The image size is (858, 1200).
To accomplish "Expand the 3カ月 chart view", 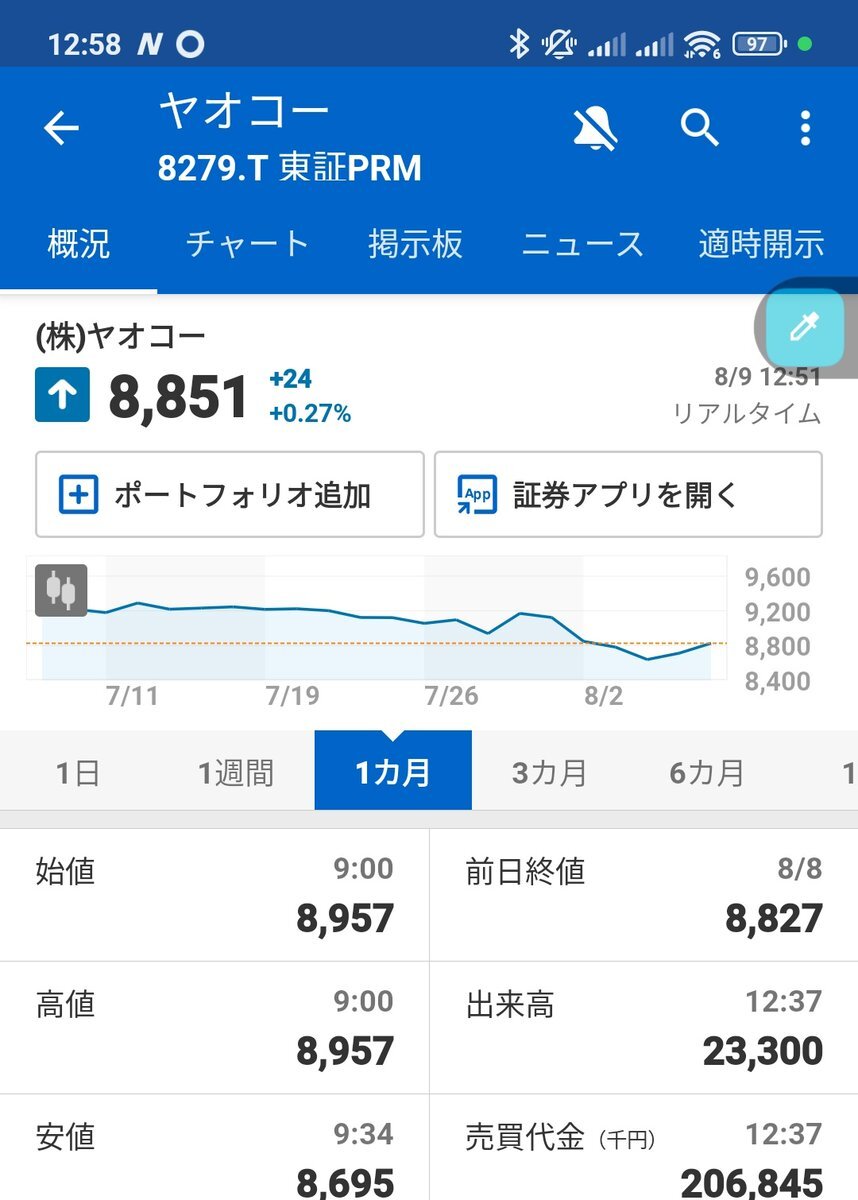I will [549, 770].
